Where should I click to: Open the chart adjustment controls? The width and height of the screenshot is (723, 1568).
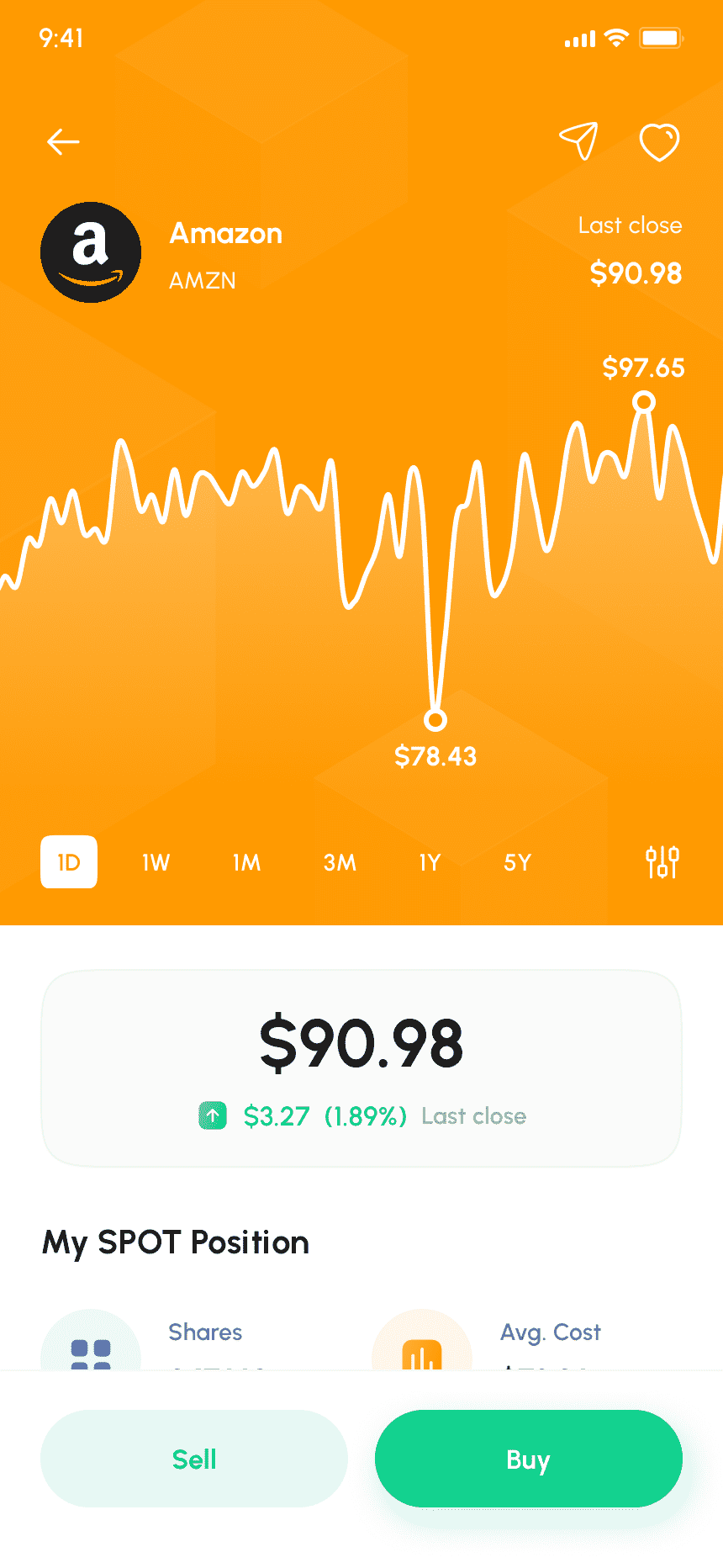pos(662,861)
